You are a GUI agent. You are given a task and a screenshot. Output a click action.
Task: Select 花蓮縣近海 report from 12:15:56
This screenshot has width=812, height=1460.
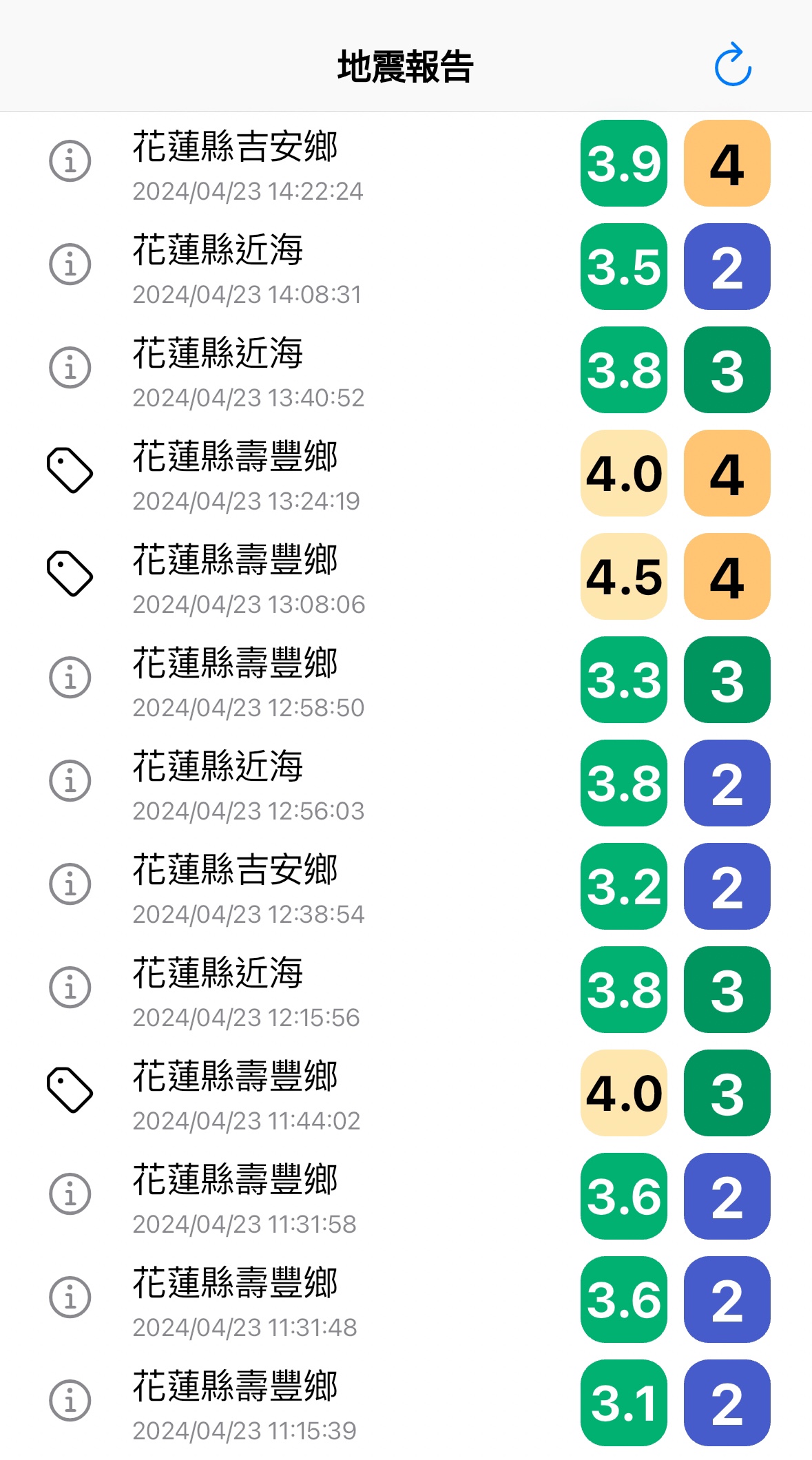[406, 990]
